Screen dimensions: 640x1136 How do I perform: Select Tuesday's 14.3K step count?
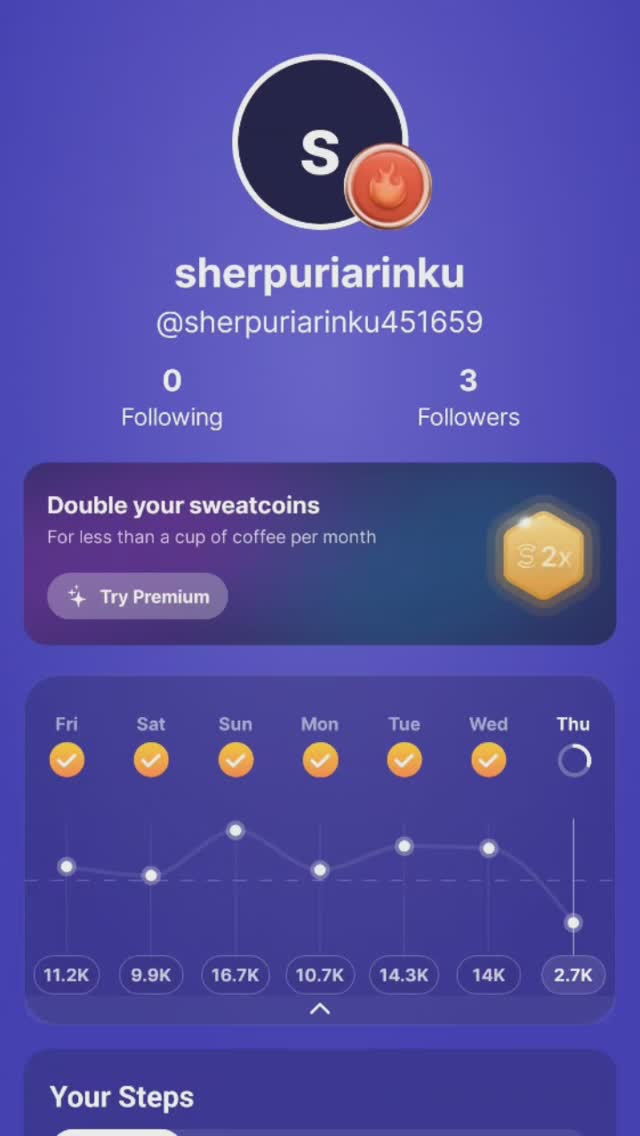tap(404, 975)
